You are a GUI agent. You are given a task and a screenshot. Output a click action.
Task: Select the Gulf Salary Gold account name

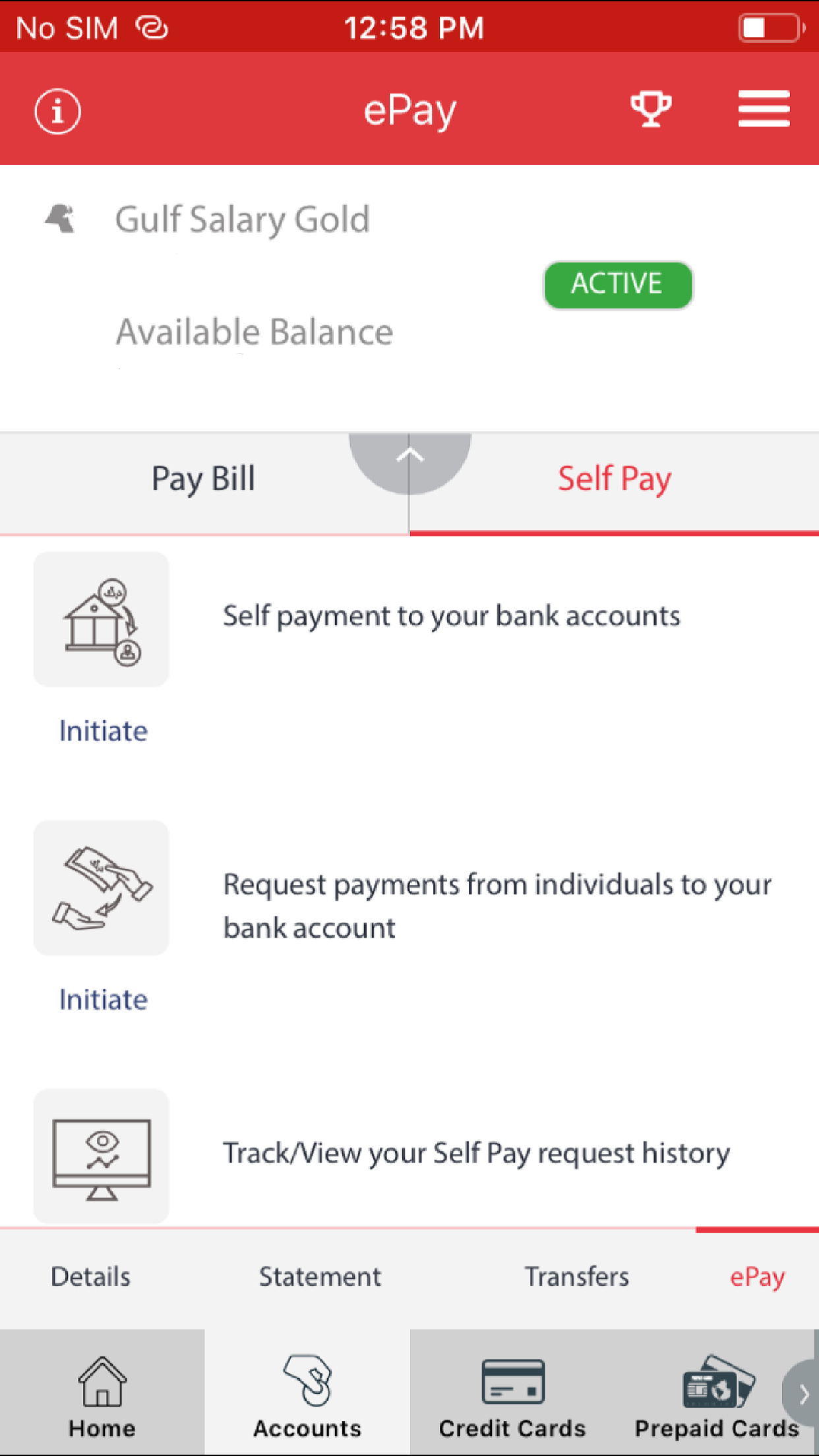coord(242,219)
